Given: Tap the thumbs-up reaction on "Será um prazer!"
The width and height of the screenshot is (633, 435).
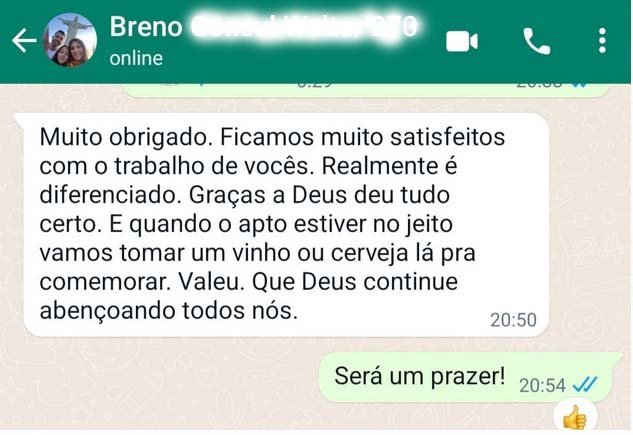Looking at the screenshot, I should [573, 417].
